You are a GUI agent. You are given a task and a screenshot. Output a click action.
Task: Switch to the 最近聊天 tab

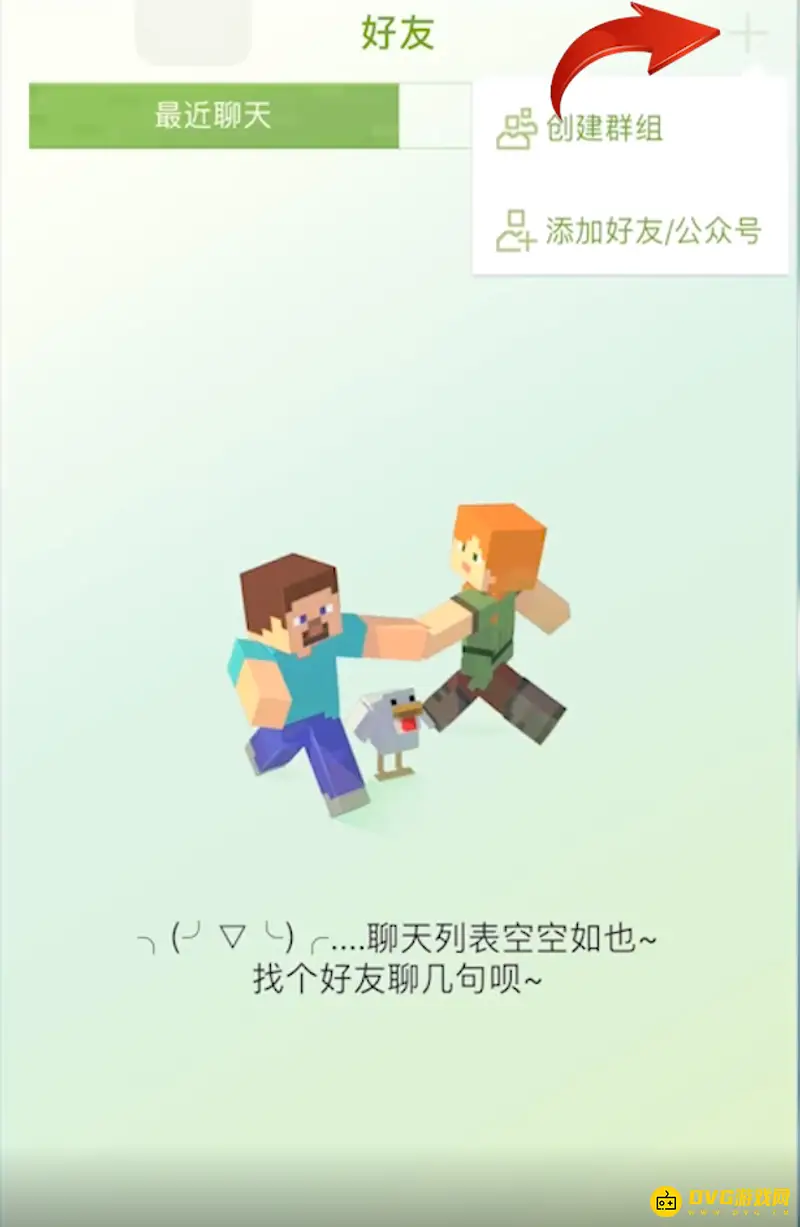(x=213, y=116)
